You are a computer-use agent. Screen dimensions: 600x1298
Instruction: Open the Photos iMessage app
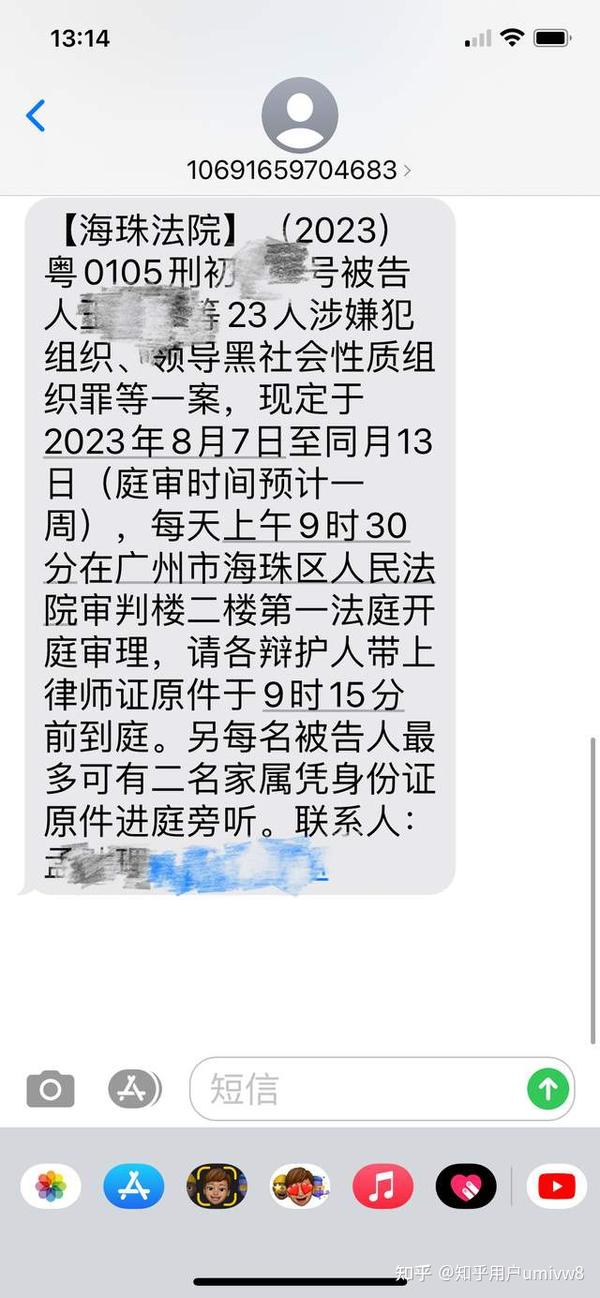(51, 1187)
